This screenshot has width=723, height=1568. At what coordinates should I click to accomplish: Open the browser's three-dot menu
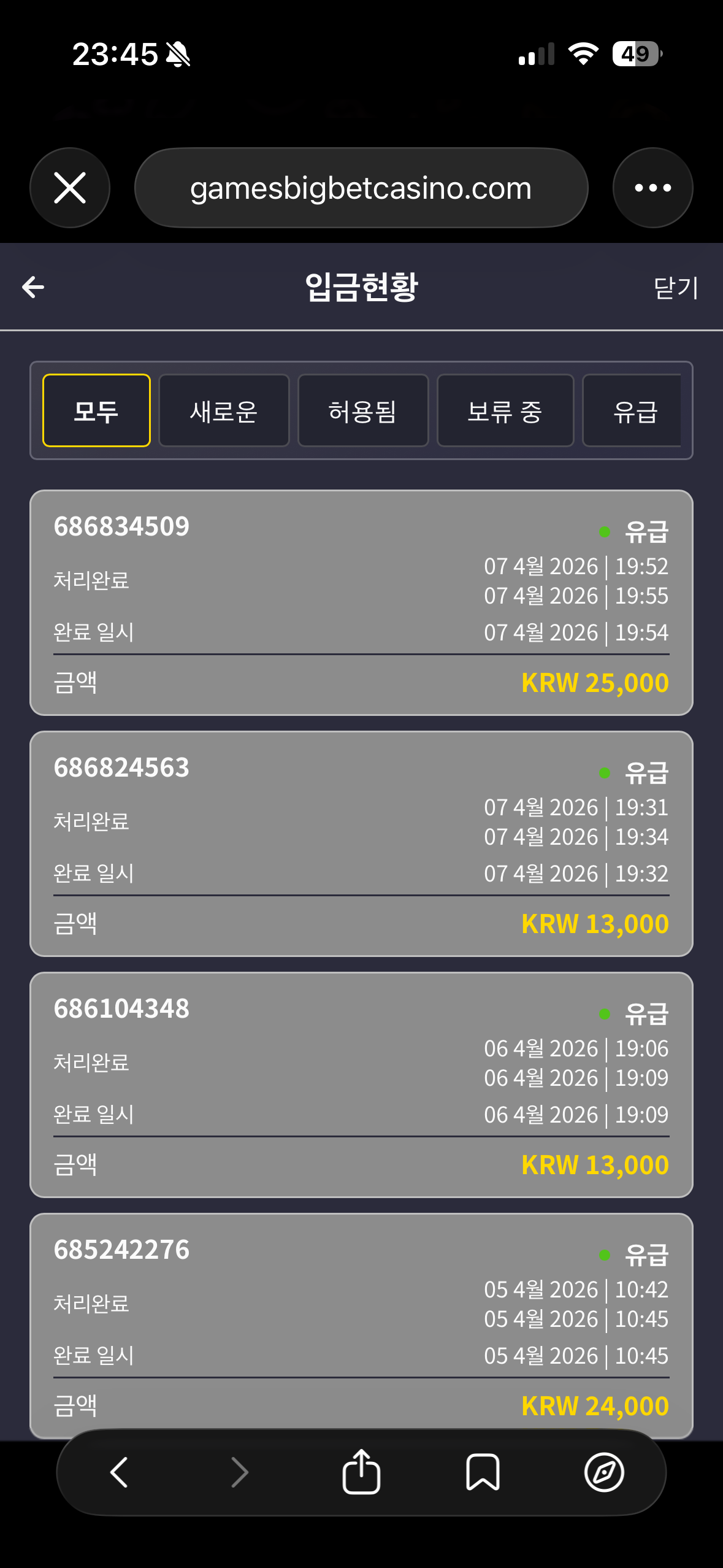tap(652, 188)
